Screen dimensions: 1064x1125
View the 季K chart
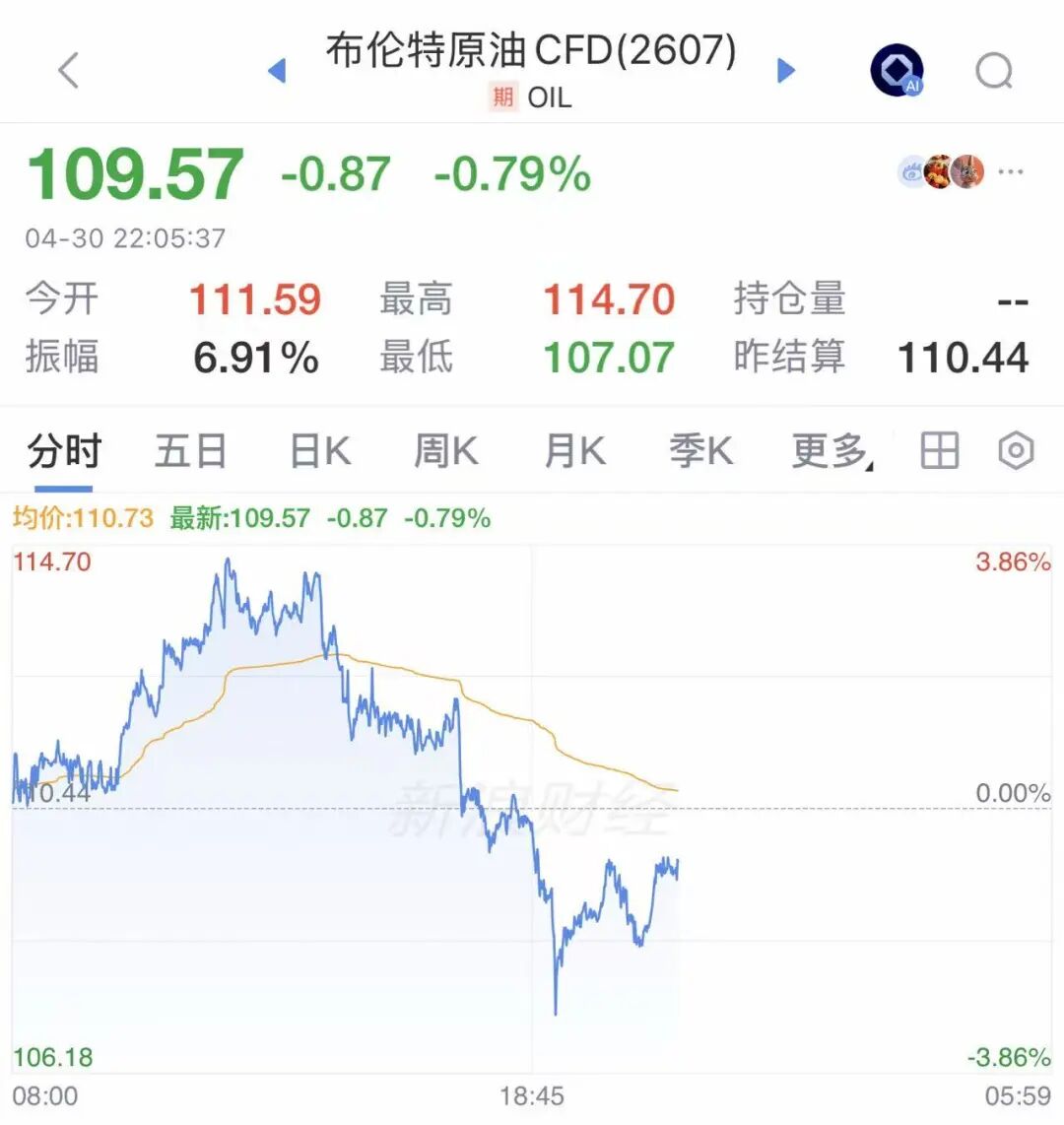tap(700, 452)
